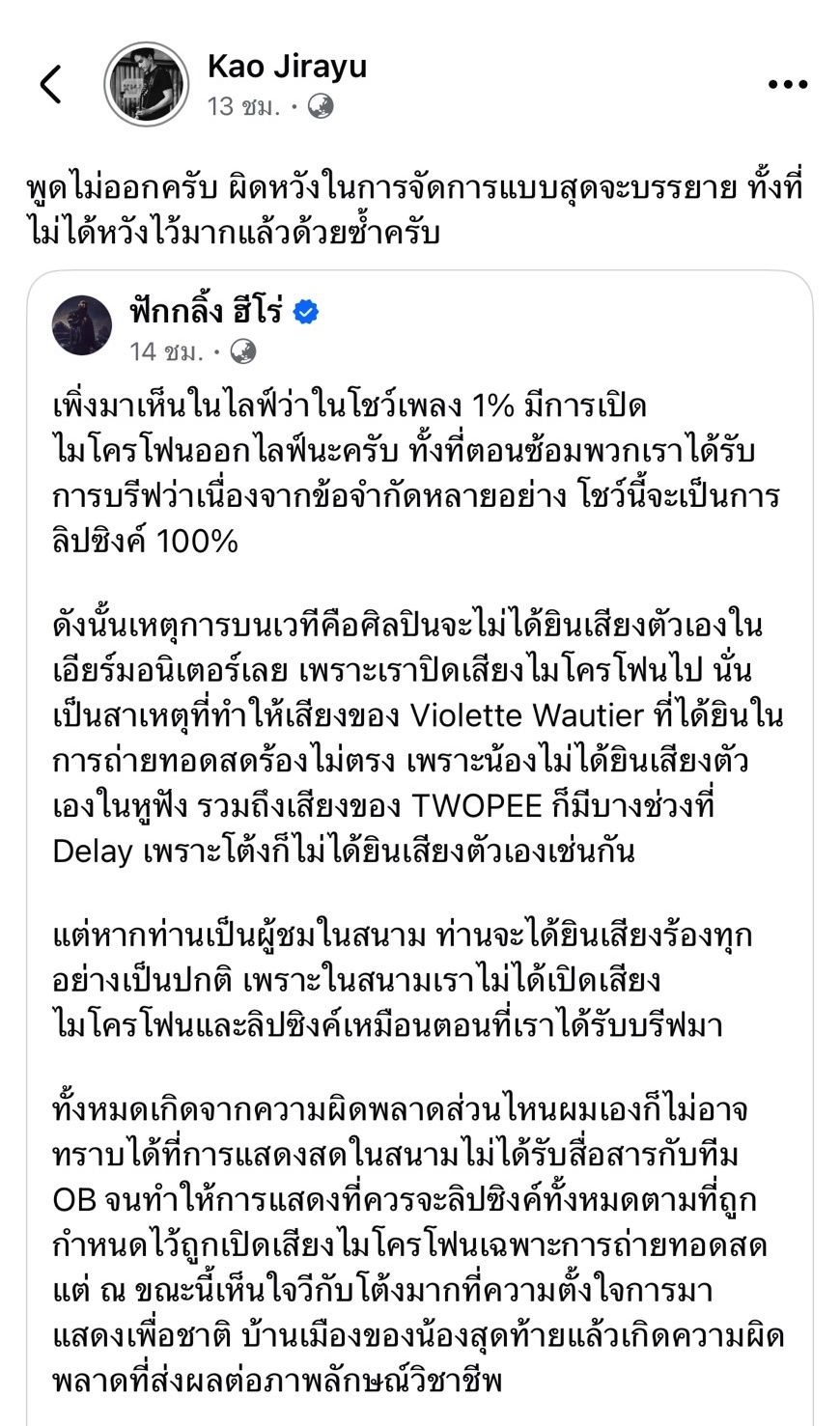Tap the Kao Jirayu name link
Screen dimensions: 840x1426
point(287,67)
